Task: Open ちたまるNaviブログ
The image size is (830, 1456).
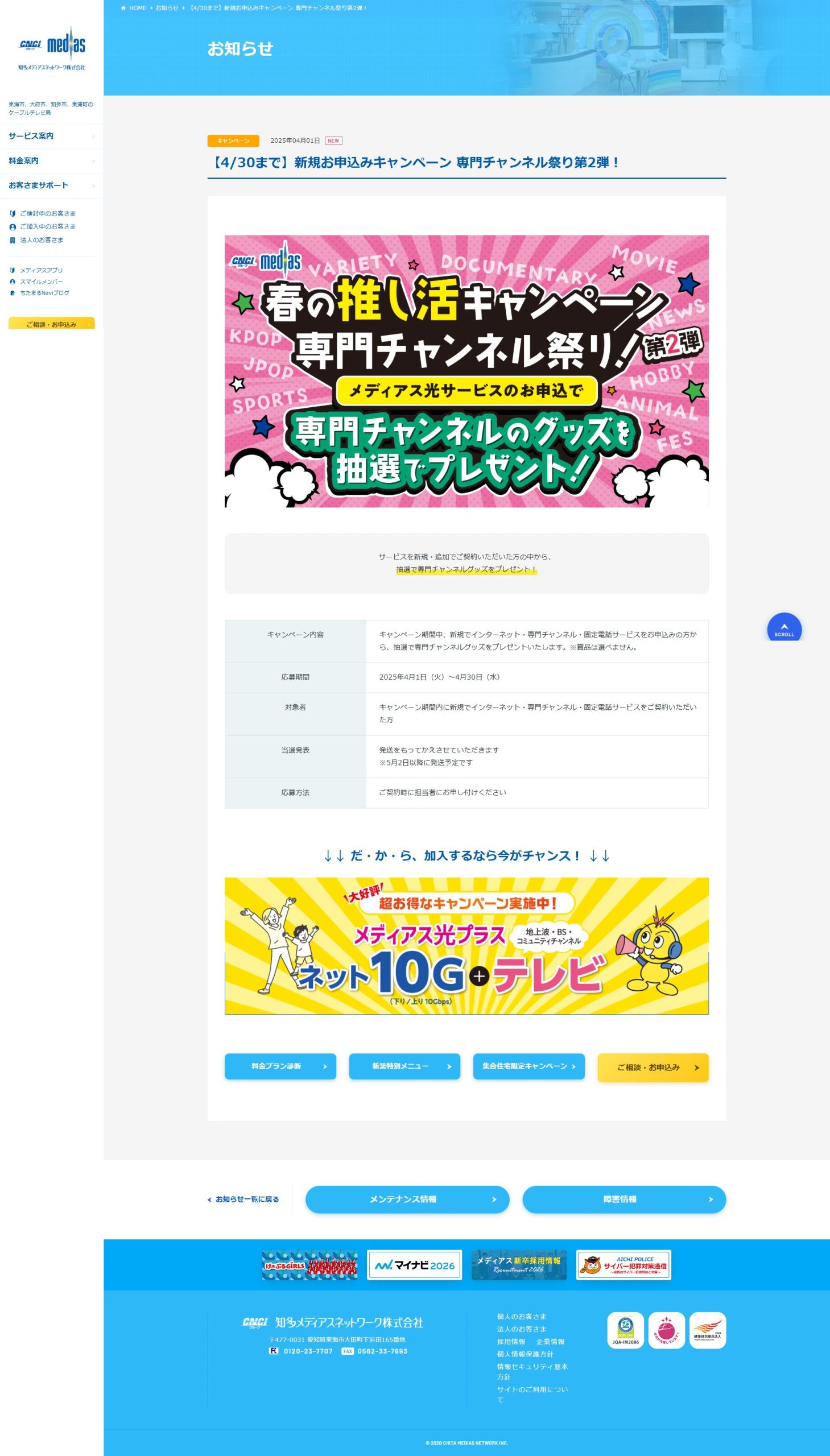Action: point(44,293)
